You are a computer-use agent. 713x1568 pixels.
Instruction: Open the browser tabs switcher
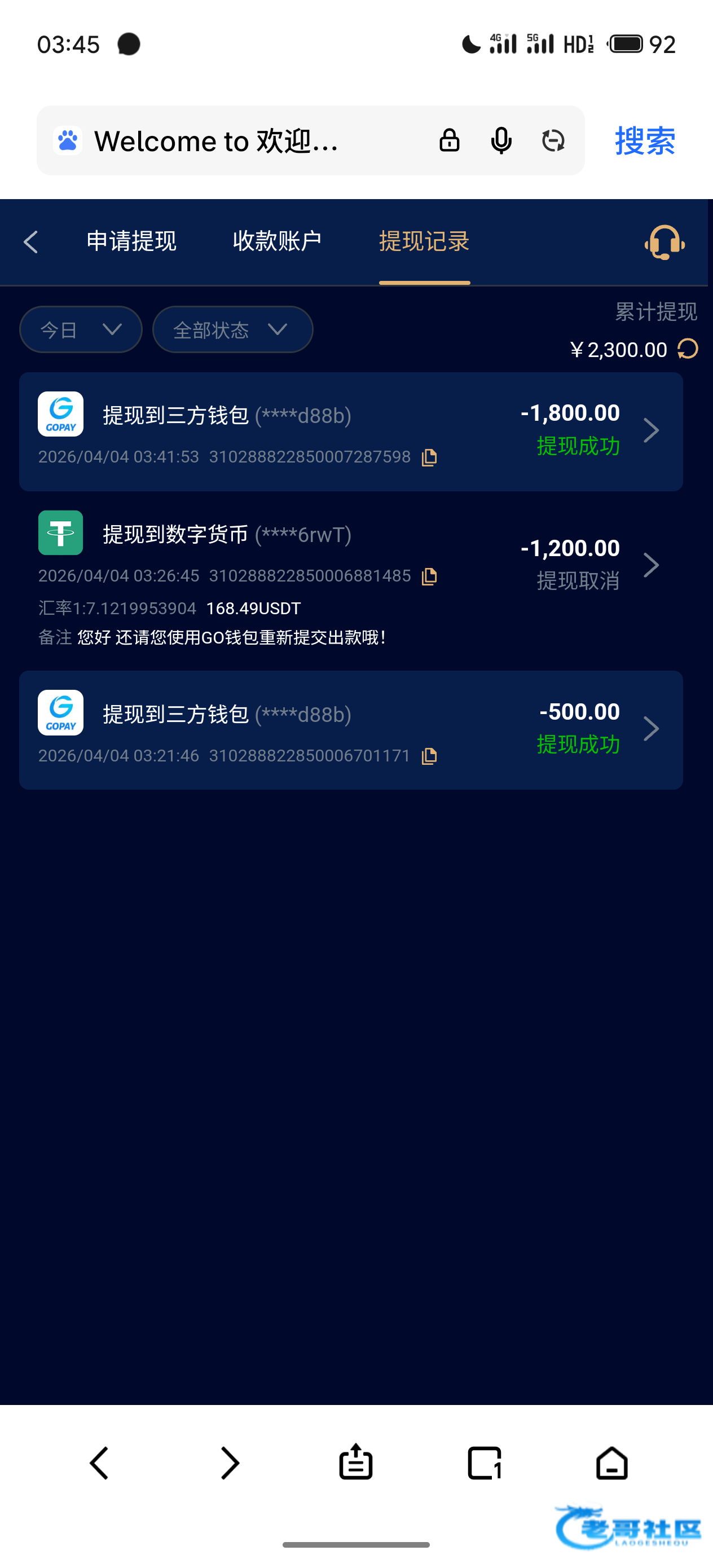tap(485, 1462)
